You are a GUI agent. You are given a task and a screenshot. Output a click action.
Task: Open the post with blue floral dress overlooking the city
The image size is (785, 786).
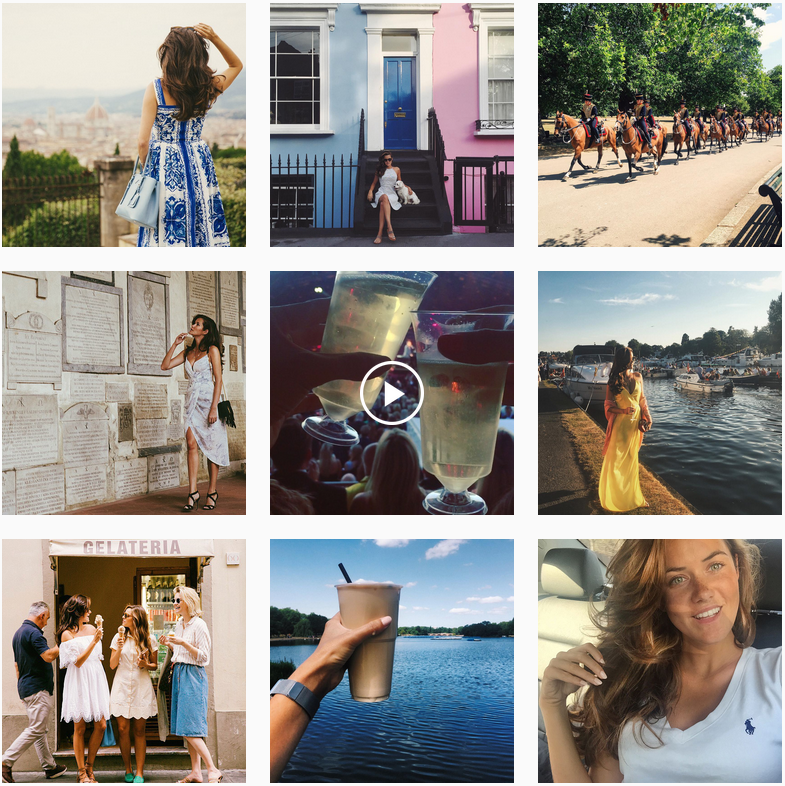click(x=124, y=125)
